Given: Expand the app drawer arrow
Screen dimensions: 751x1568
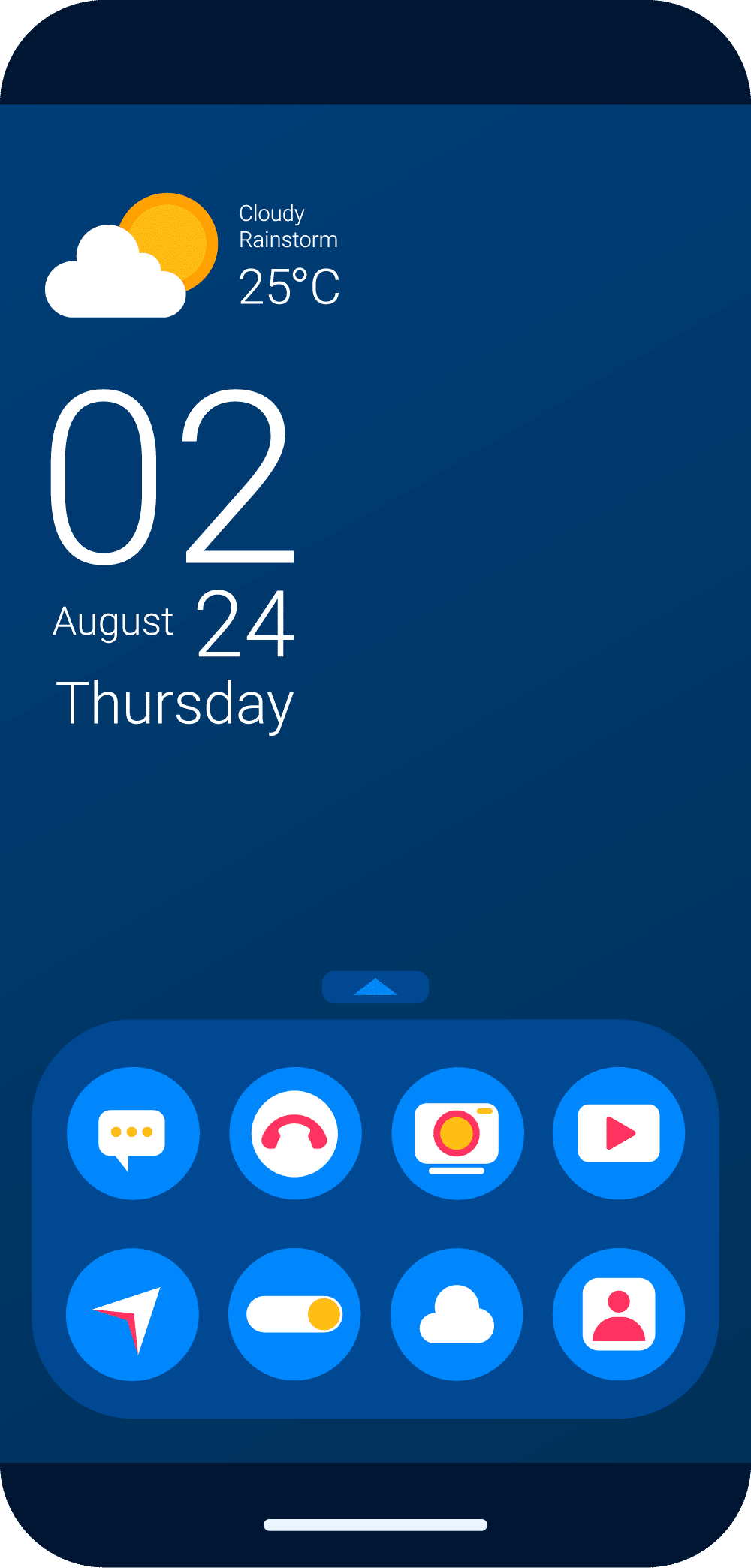Looking at the screenshot, I should [x=375, y=987].
